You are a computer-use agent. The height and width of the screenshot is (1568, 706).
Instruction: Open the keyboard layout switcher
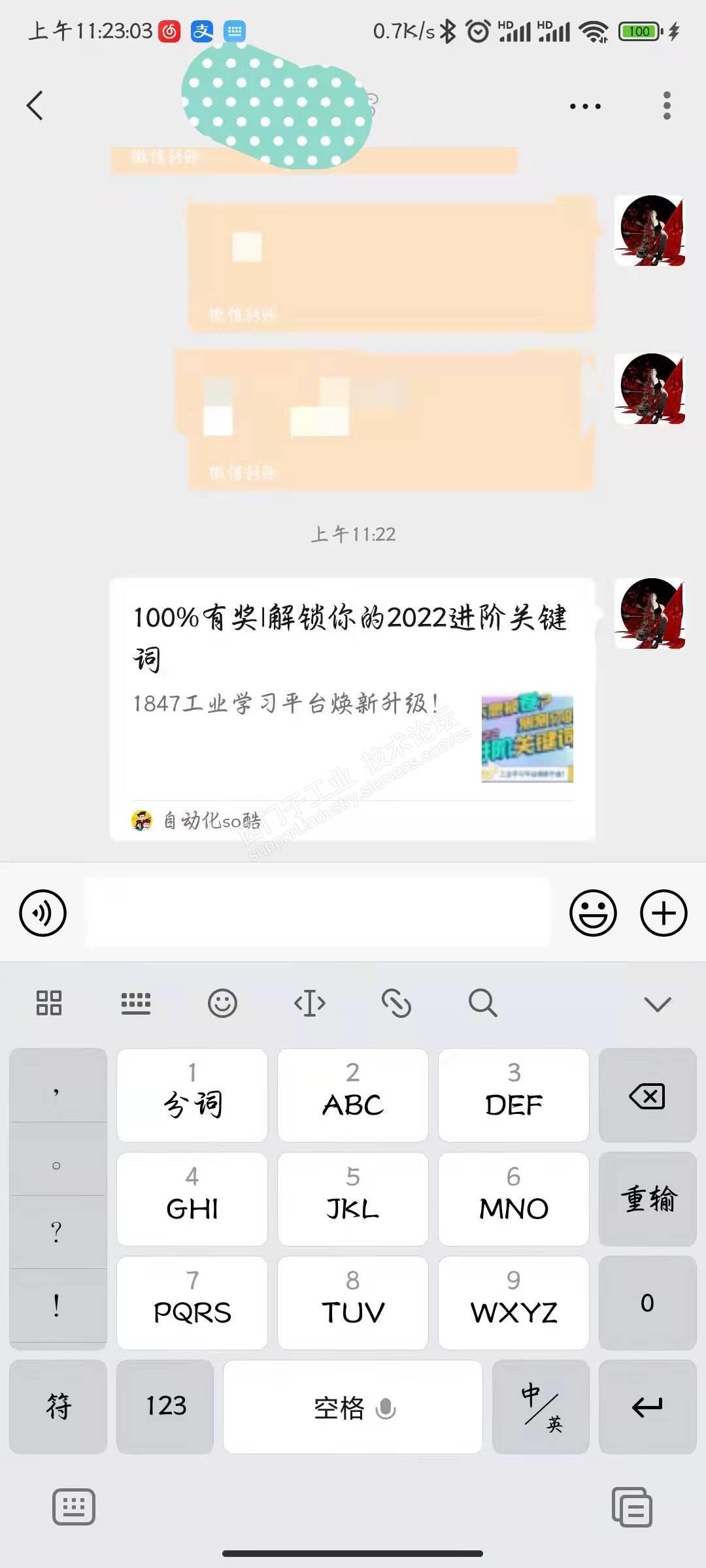[x=136, y=1003]
